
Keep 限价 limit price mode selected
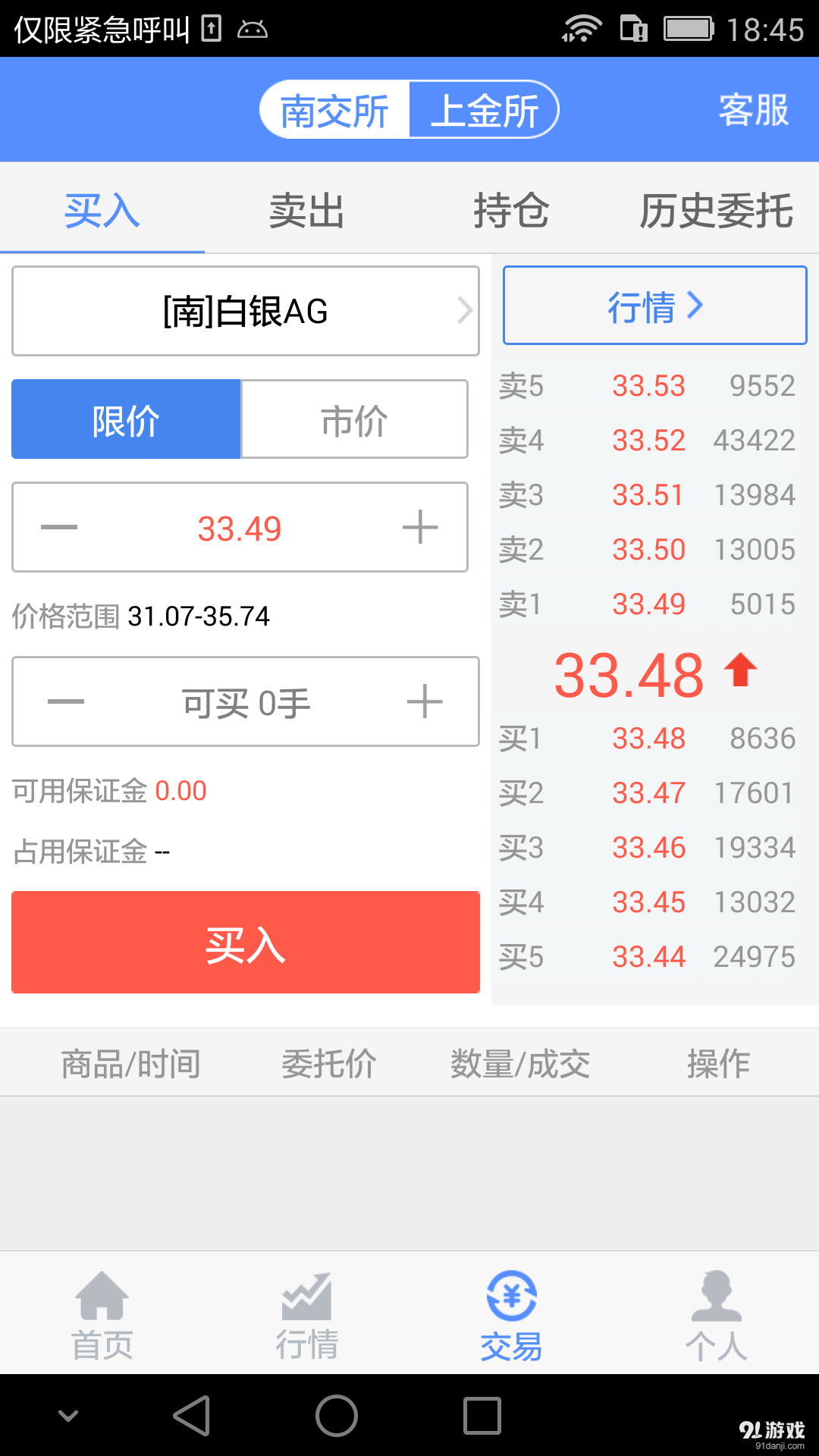125,419
